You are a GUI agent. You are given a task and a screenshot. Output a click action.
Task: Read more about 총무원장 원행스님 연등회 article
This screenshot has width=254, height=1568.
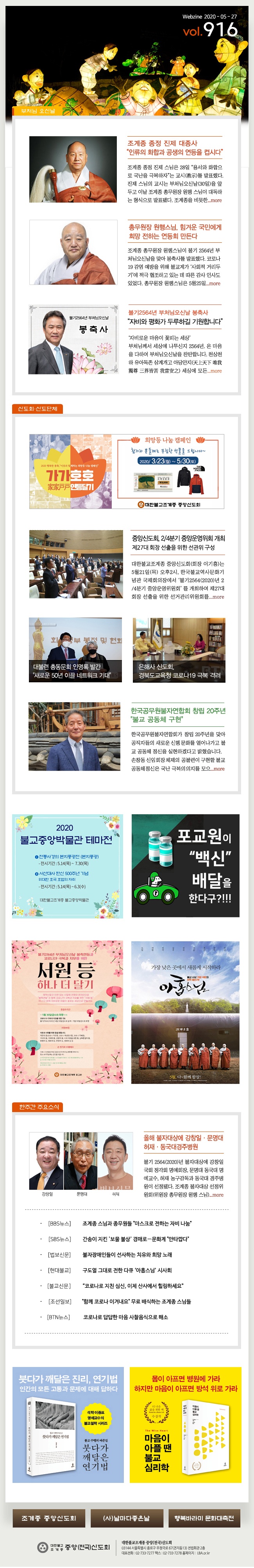[x=215, y=284]
